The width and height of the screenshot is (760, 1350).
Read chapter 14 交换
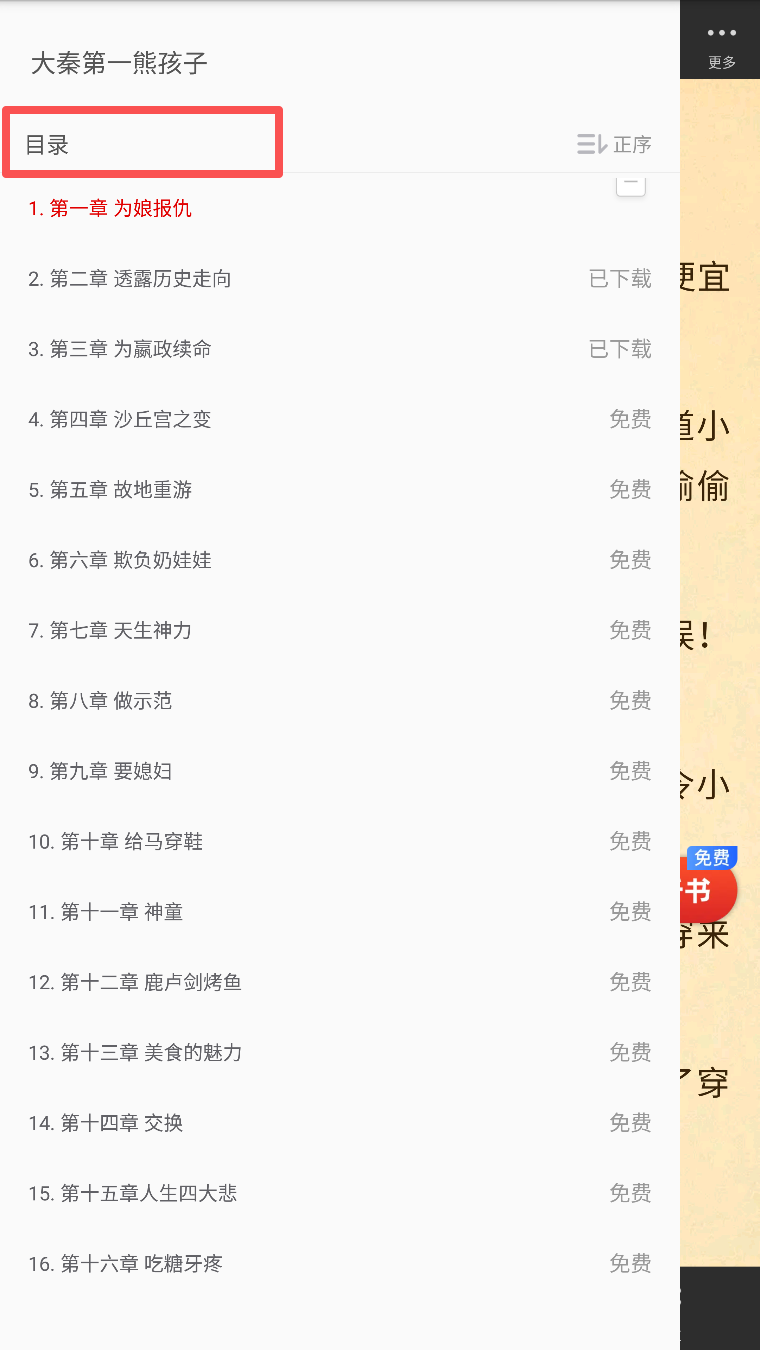click(x=106, y=1123)
